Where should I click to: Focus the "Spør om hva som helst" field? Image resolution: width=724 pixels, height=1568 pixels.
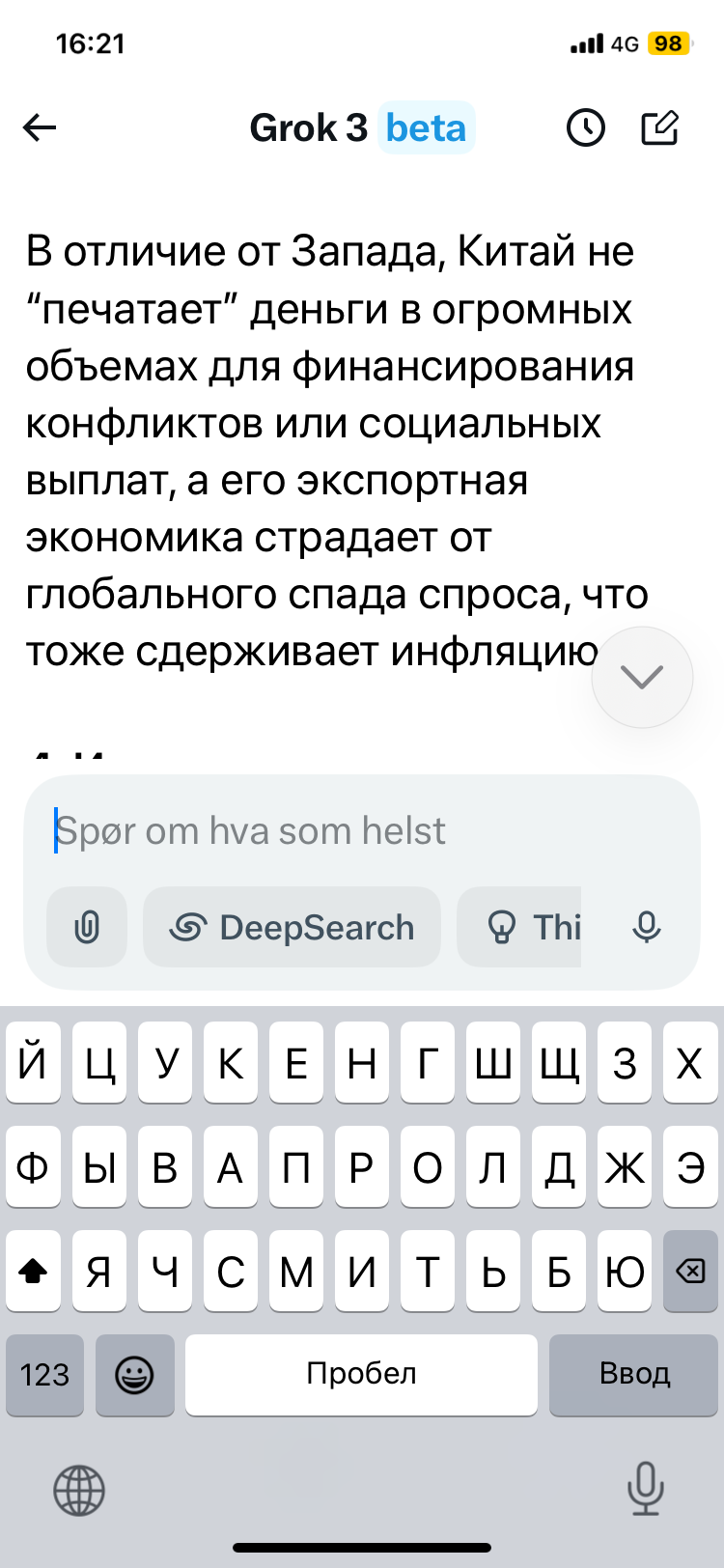(x=362, y=831)
